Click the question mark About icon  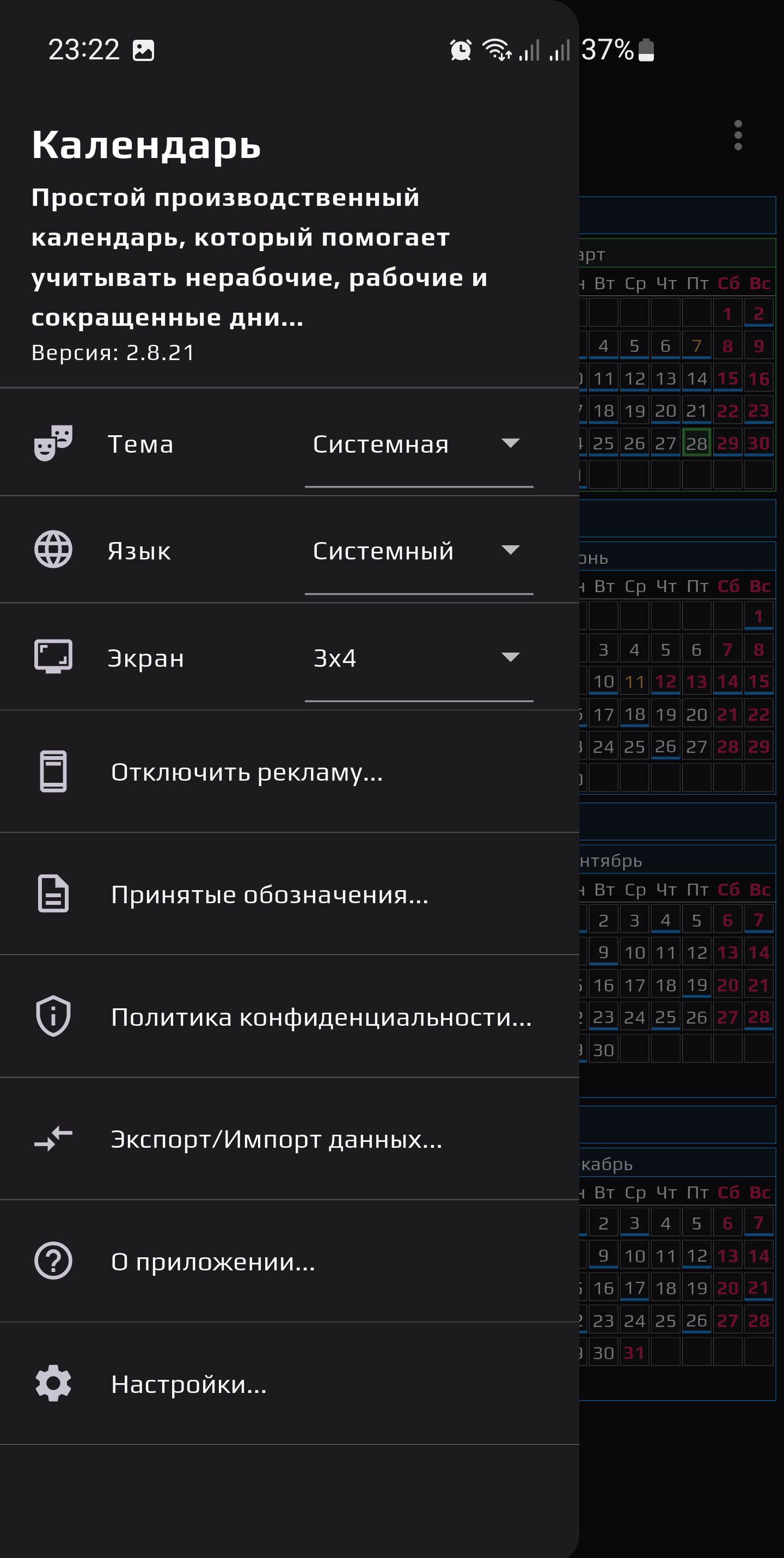pos(53,1261)
